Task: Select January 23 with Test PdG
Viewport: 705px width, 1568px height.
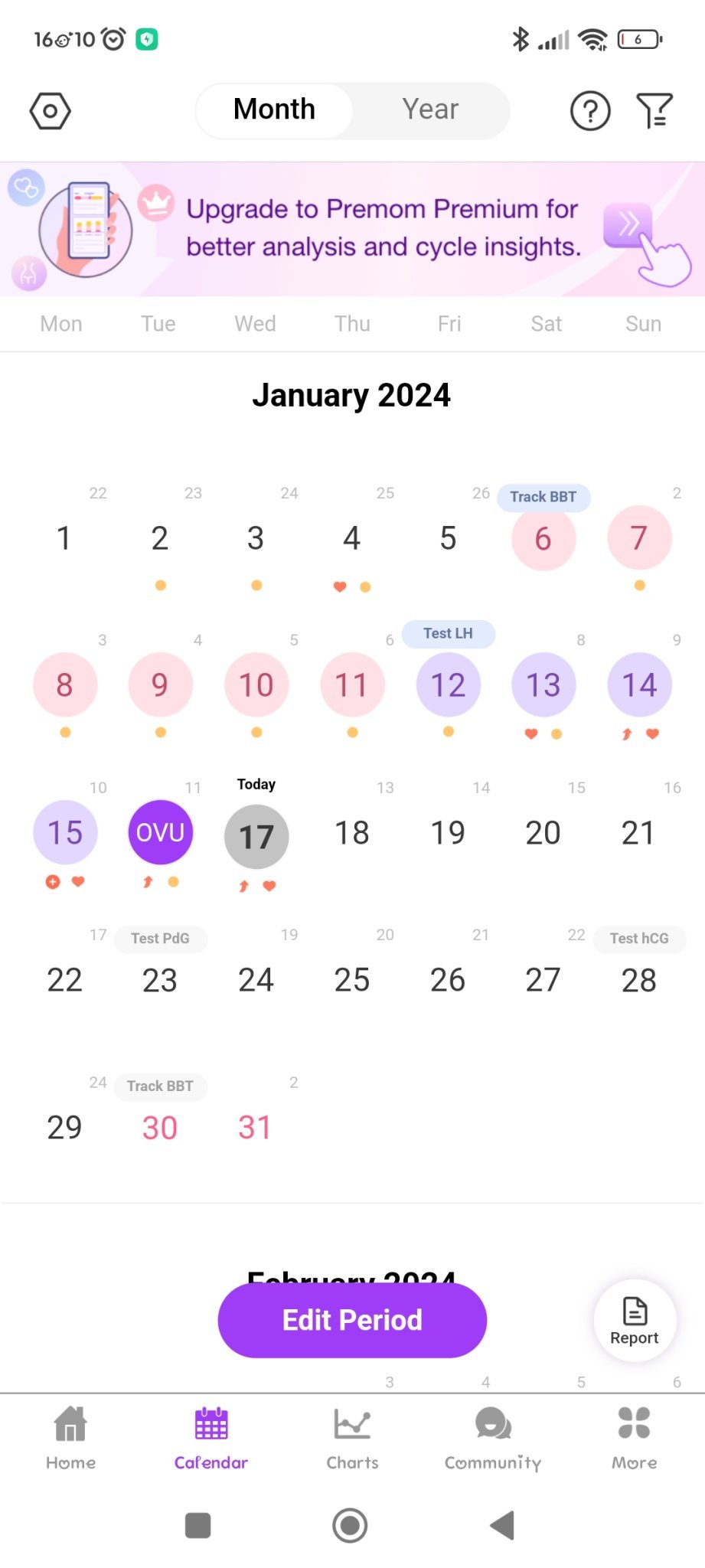Action: point(160,980)
